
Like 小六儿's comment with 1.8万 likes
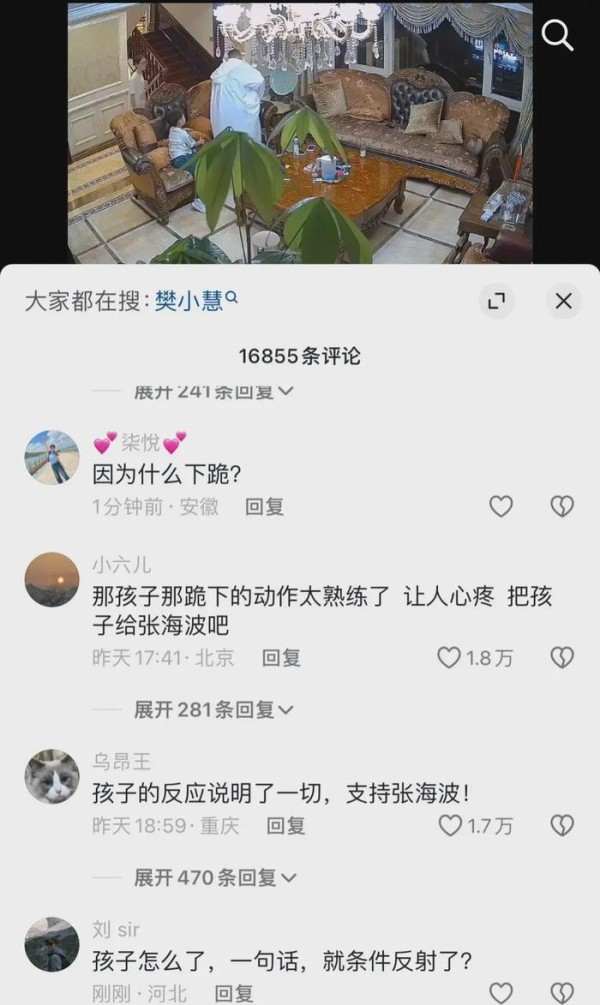475,658
